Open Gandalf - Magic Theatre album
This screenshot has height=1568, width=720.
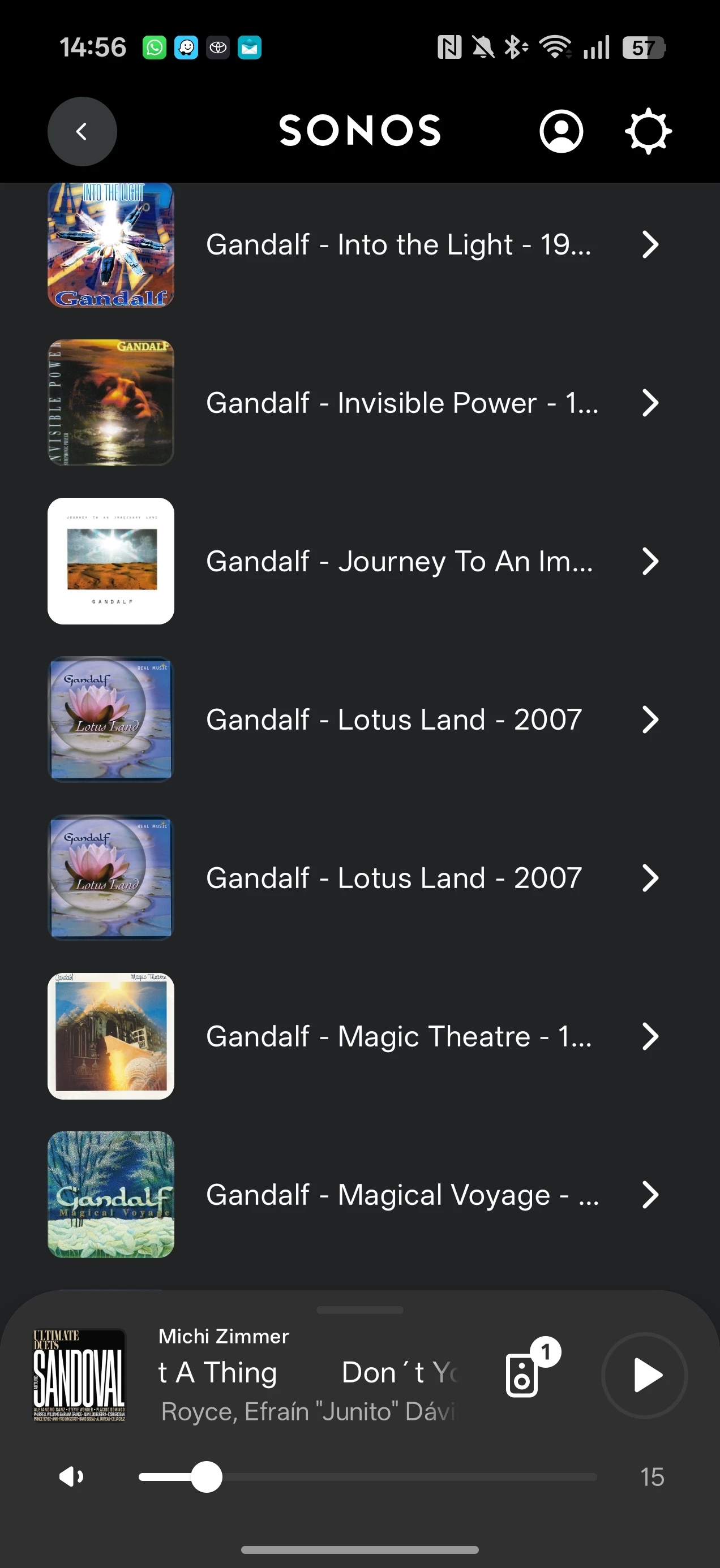398,1036
